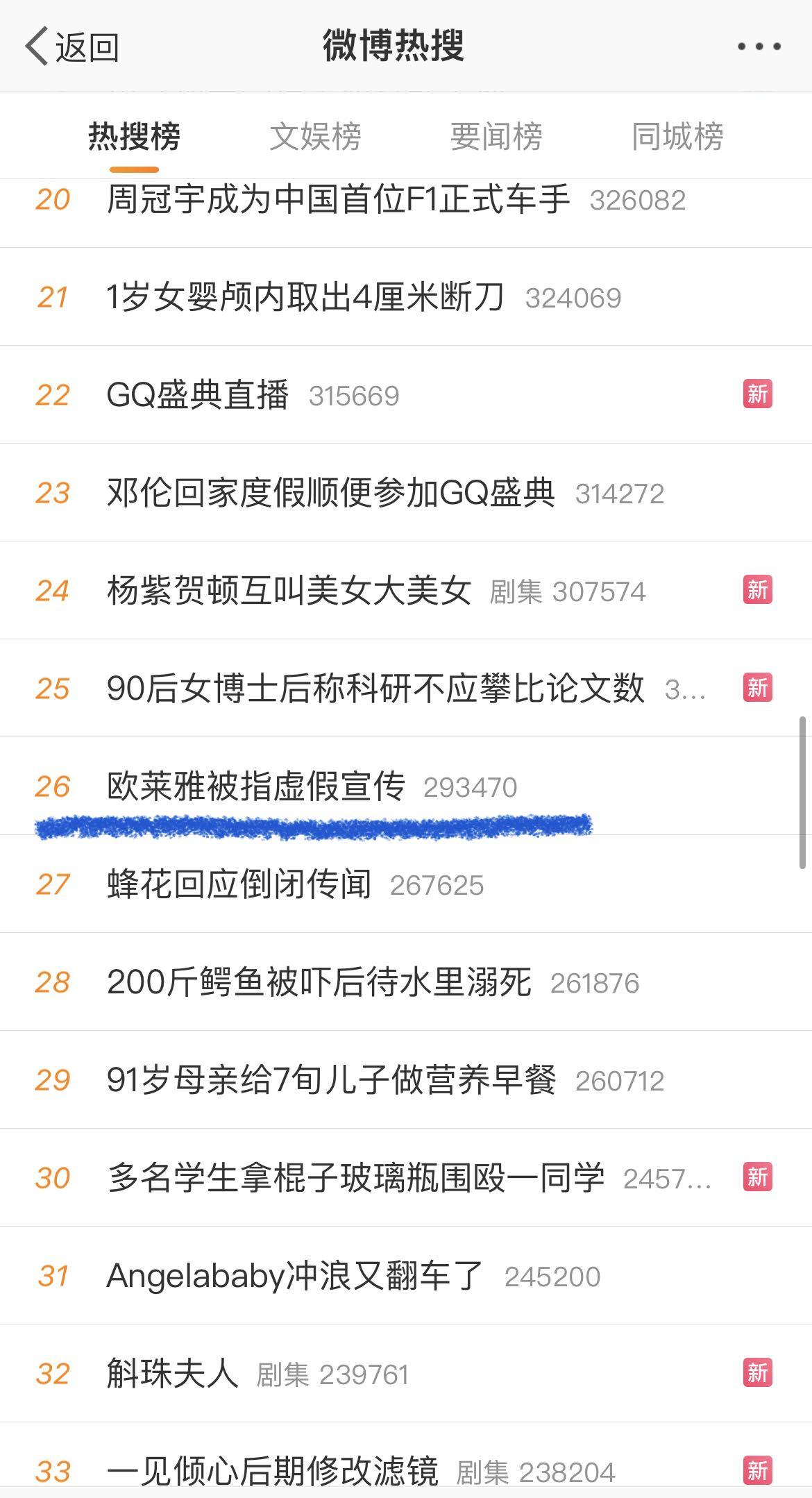Switch to the 文娱榜 tab

pyautogui.click(x=315, y=136)
